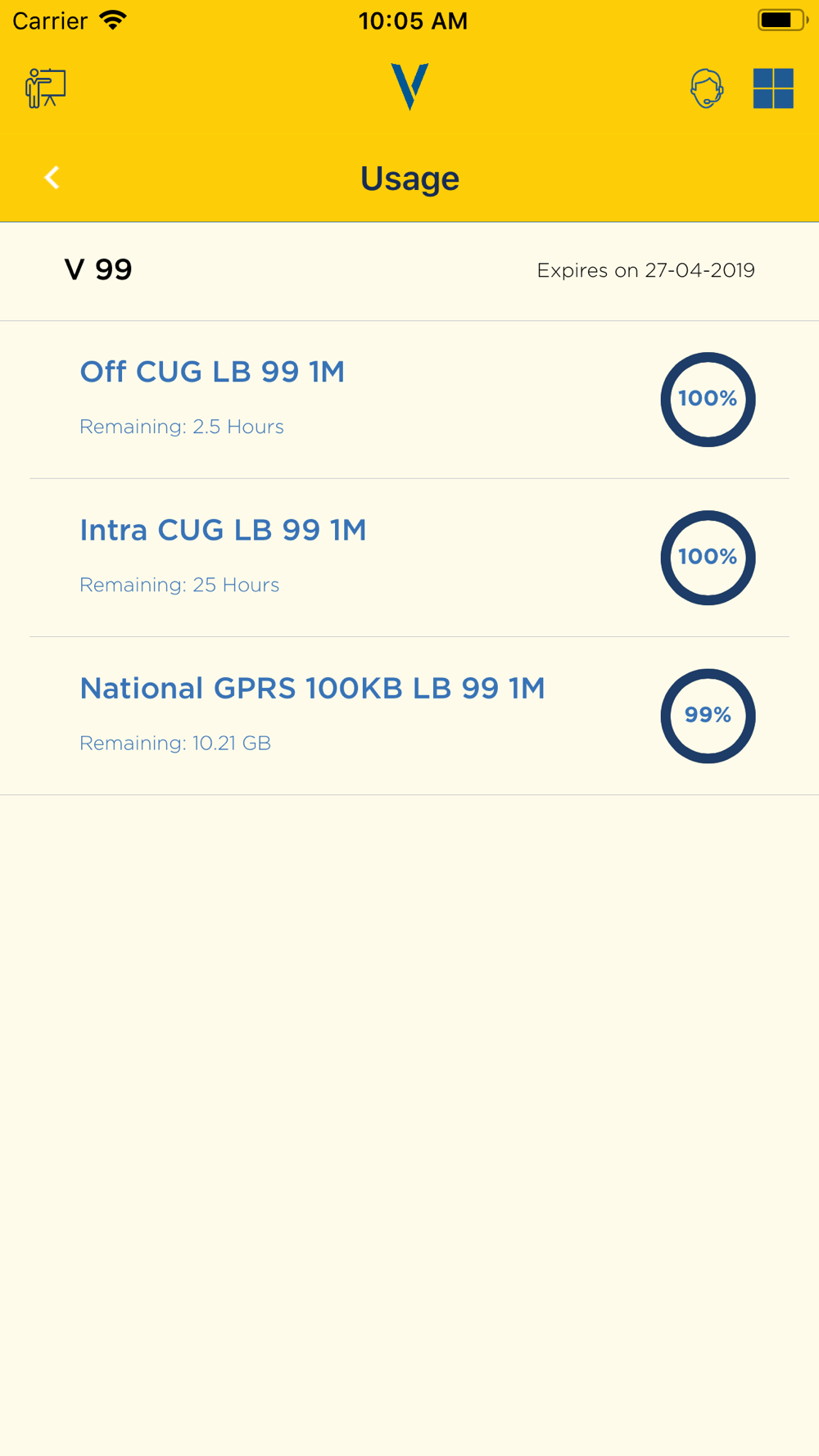The width and height of the screenshot is (819, 1456).
Task: Go back from the Usage screen
Action: pyautogui.click(x=52, y=178)
